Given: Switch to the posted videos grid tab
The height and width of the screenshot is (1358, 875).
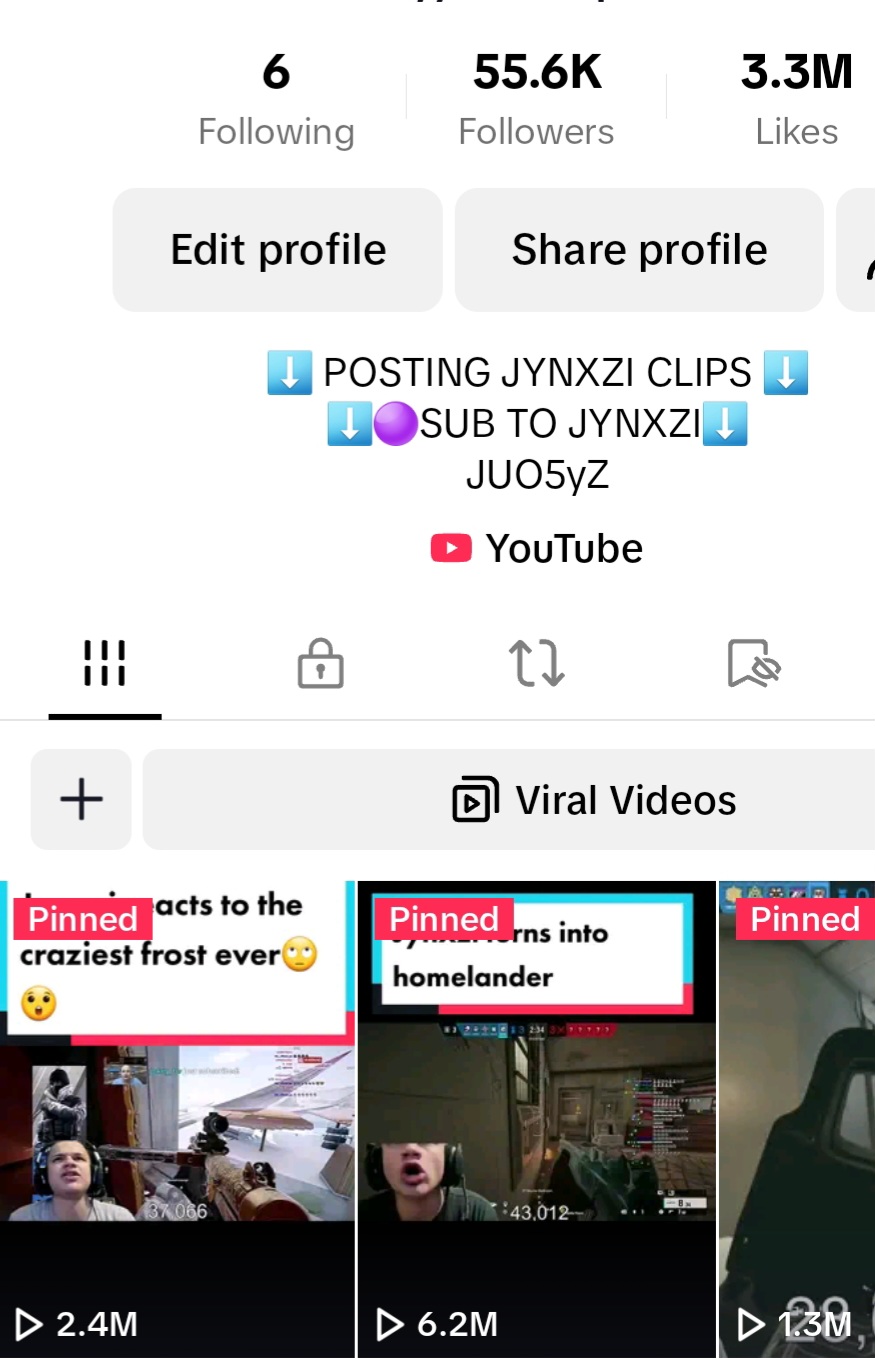Looking at the screenshot, I should point(105,664).
